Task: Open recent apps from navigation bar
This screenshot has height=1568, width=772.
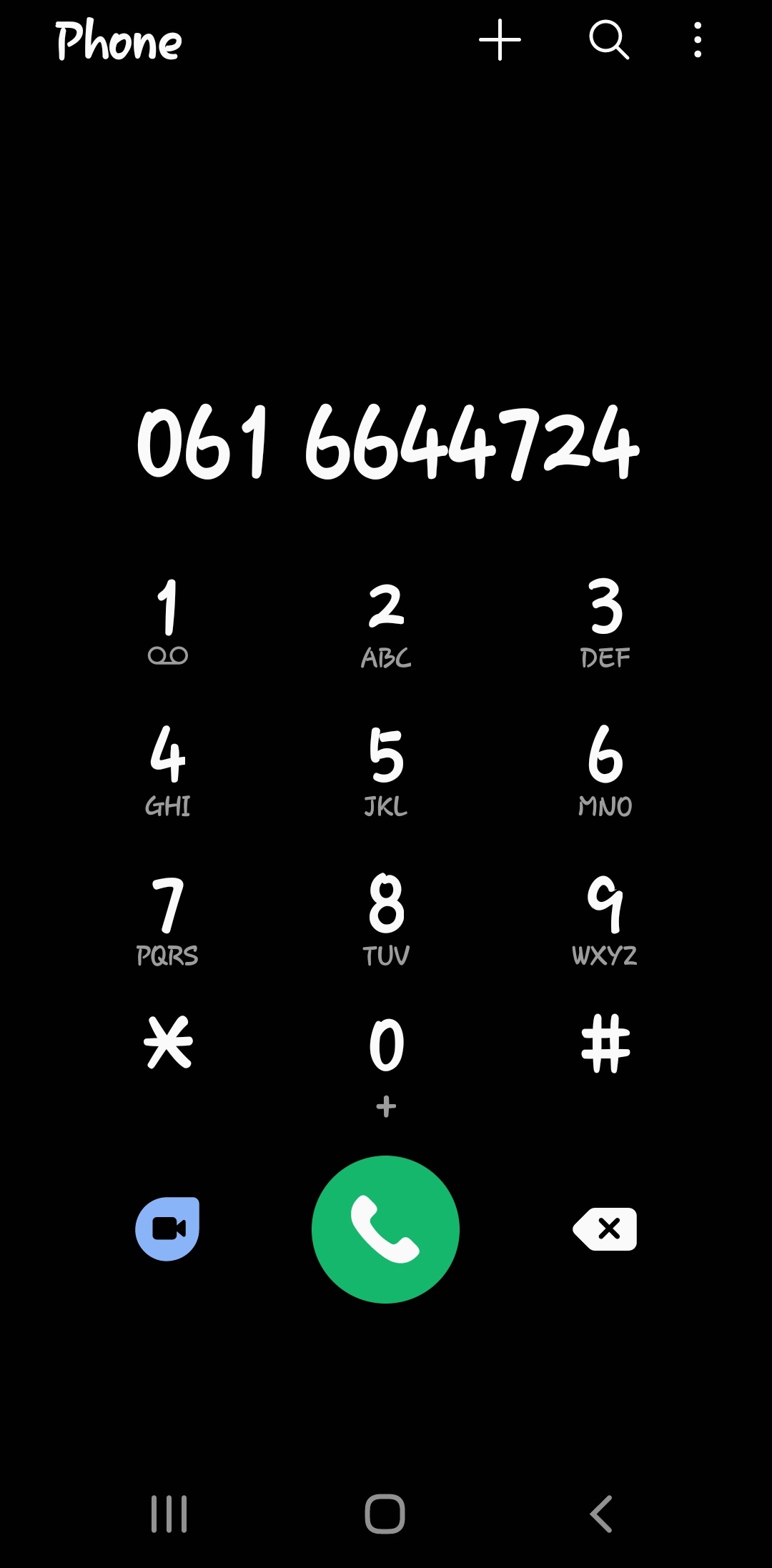Action: 169,1514
